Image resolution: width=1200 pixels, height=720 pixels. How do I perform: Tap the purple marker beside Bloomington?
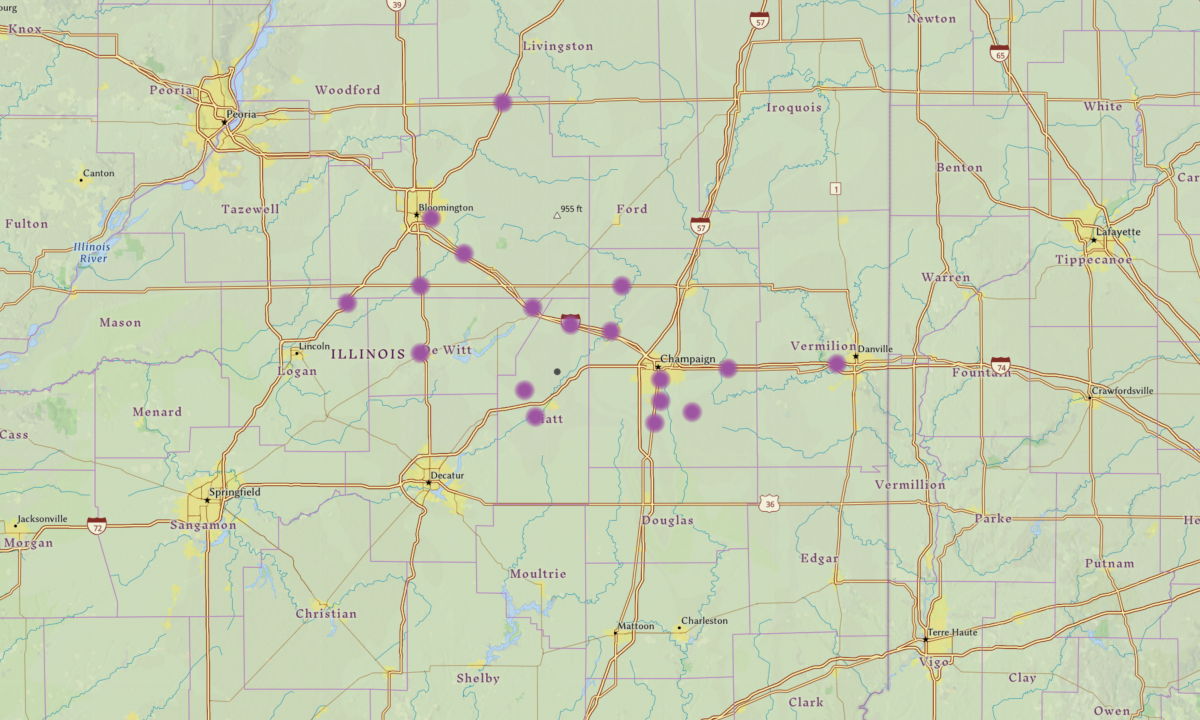pos(431,218)
